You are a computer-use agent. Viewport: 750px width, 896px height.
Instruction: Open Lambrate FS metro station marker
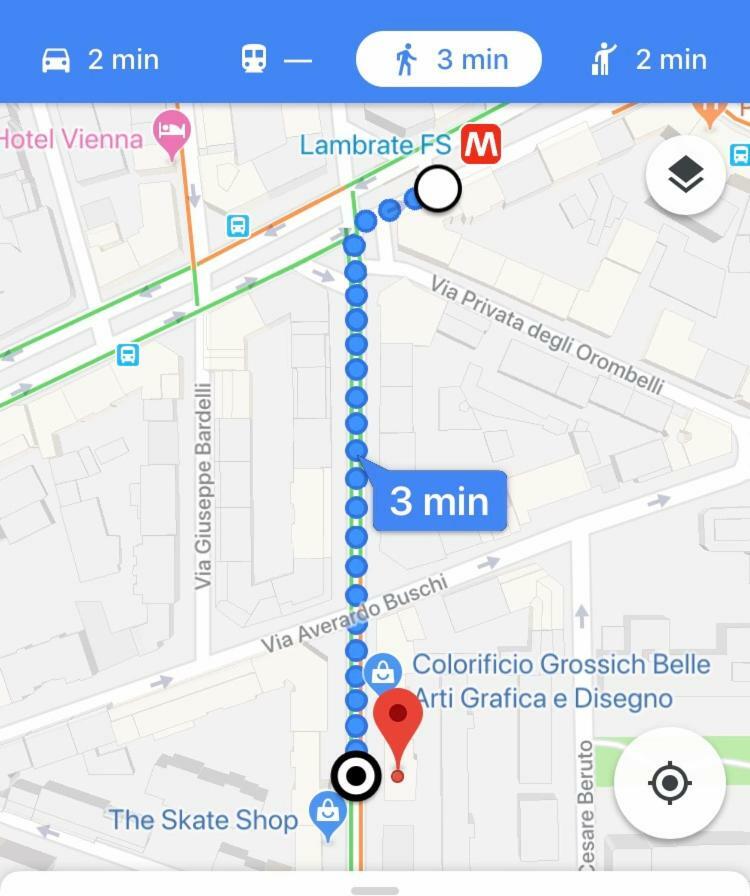click(x=480, y=146)
